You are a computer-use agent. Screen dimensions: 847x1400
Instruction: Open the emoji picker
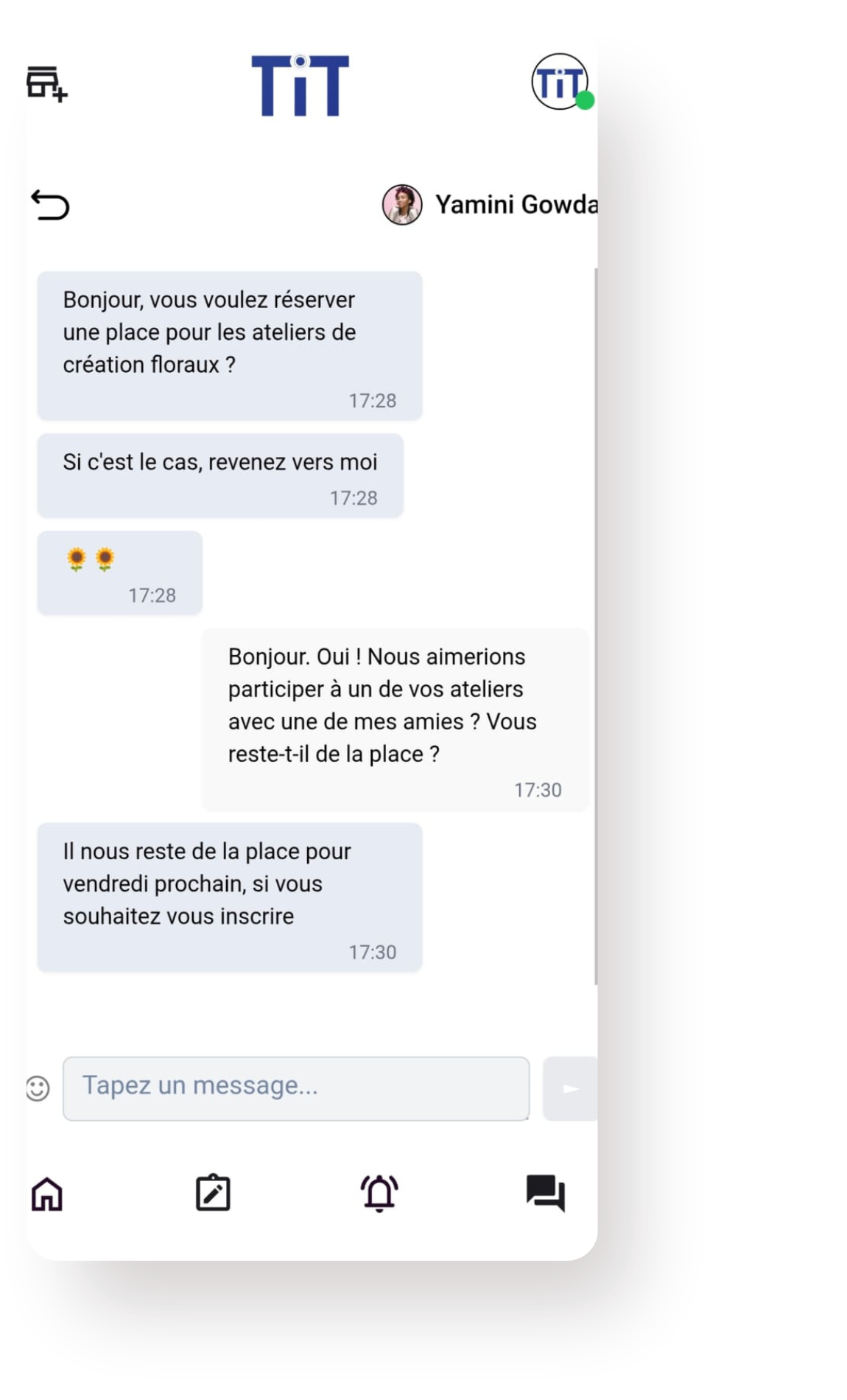(x=38, y=1088)
